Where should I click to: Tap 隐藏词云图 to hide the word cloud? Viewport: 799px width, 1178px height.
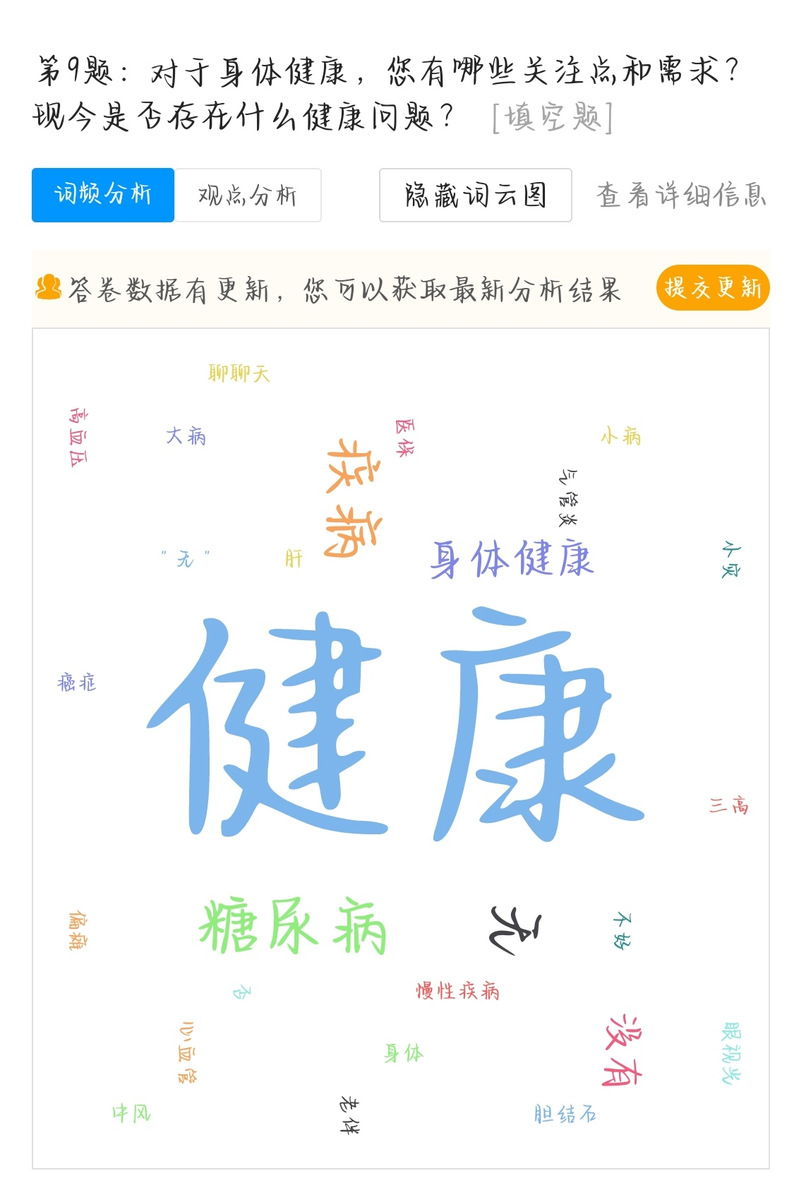475,195
